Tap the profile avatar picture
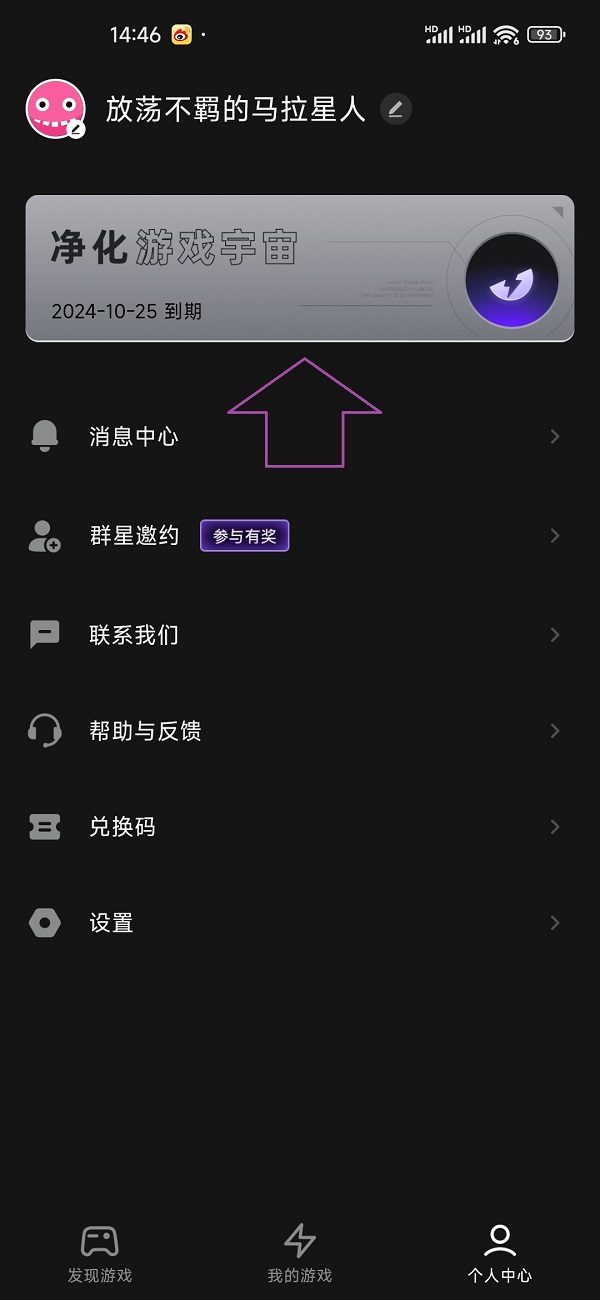This screenshot has height=1300, width=600. click(x=55, y=109)
